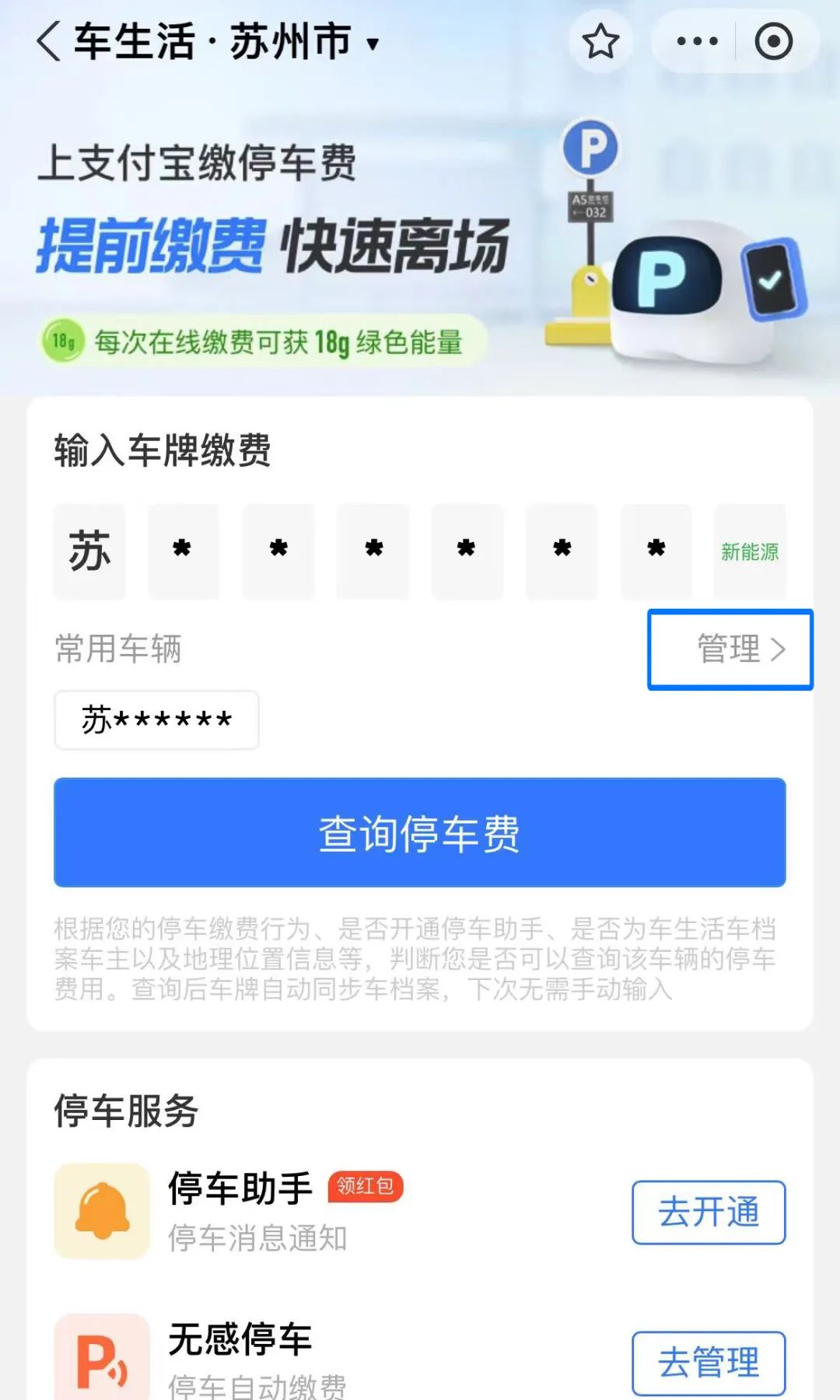Tap 去管理 for 无感停车
This screenshot has width=840, height=1400.
tap(708, 1362)
